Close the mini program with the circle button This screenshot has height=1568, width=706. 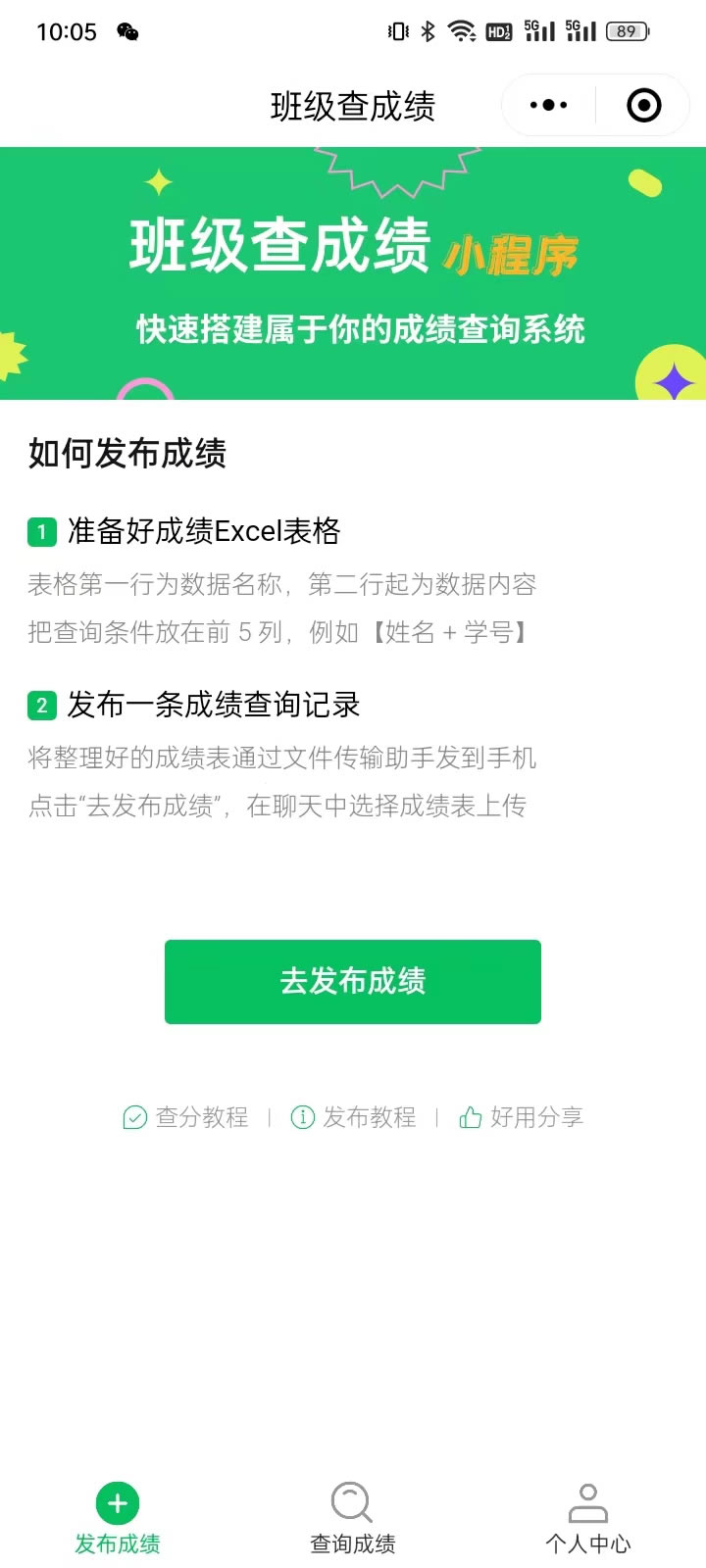point(643,105)
